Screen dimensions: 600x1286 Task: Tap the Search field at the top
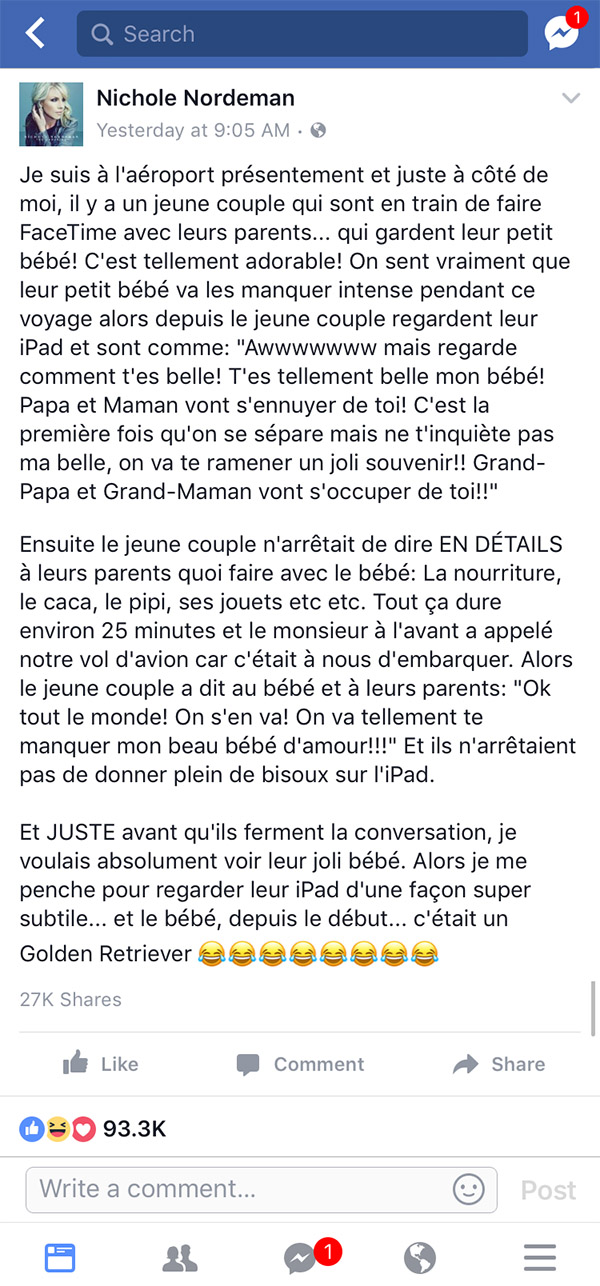[x=302, y=34]
